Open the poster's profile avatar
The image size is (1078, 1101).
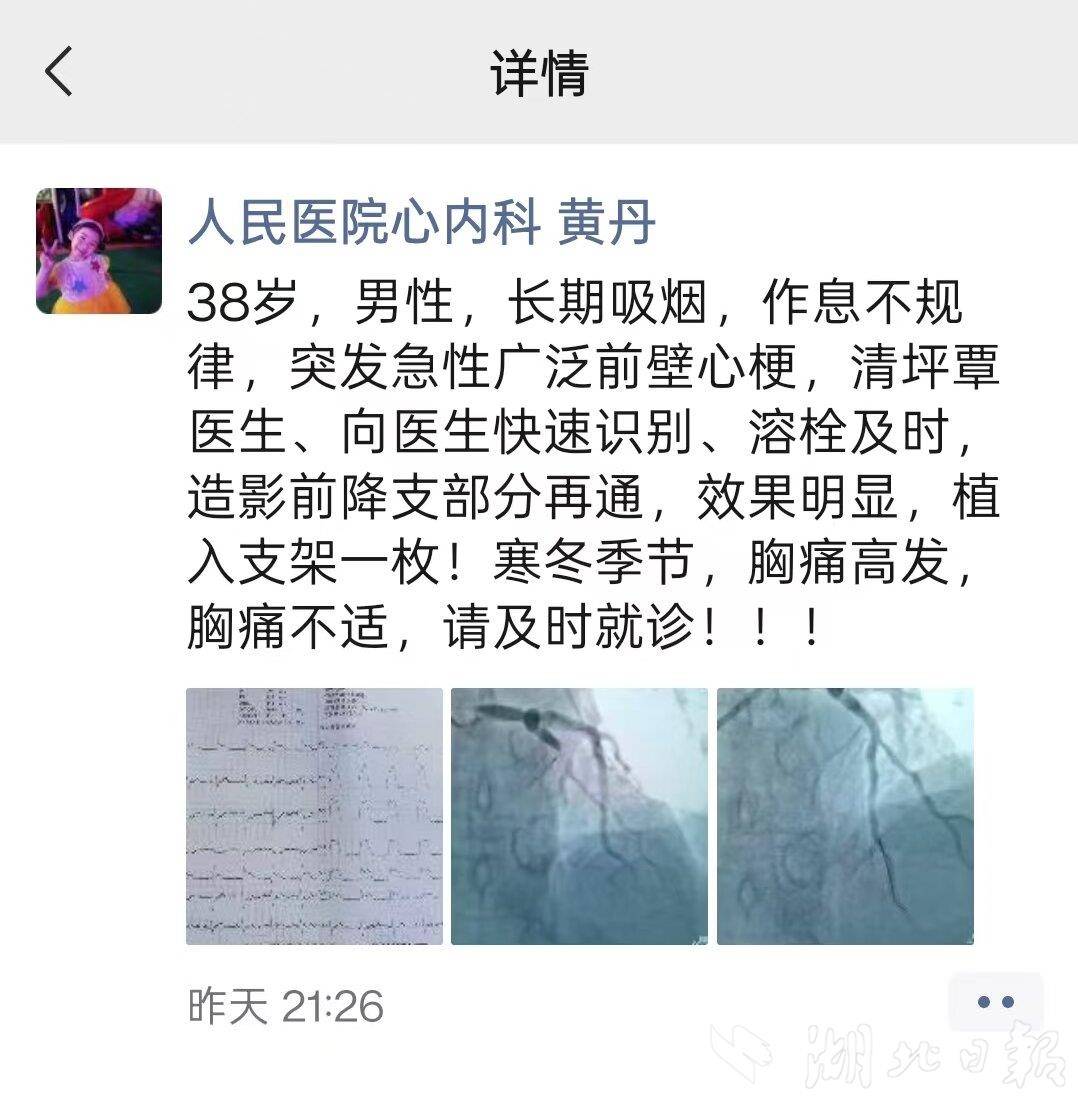[x=99, y=251]
